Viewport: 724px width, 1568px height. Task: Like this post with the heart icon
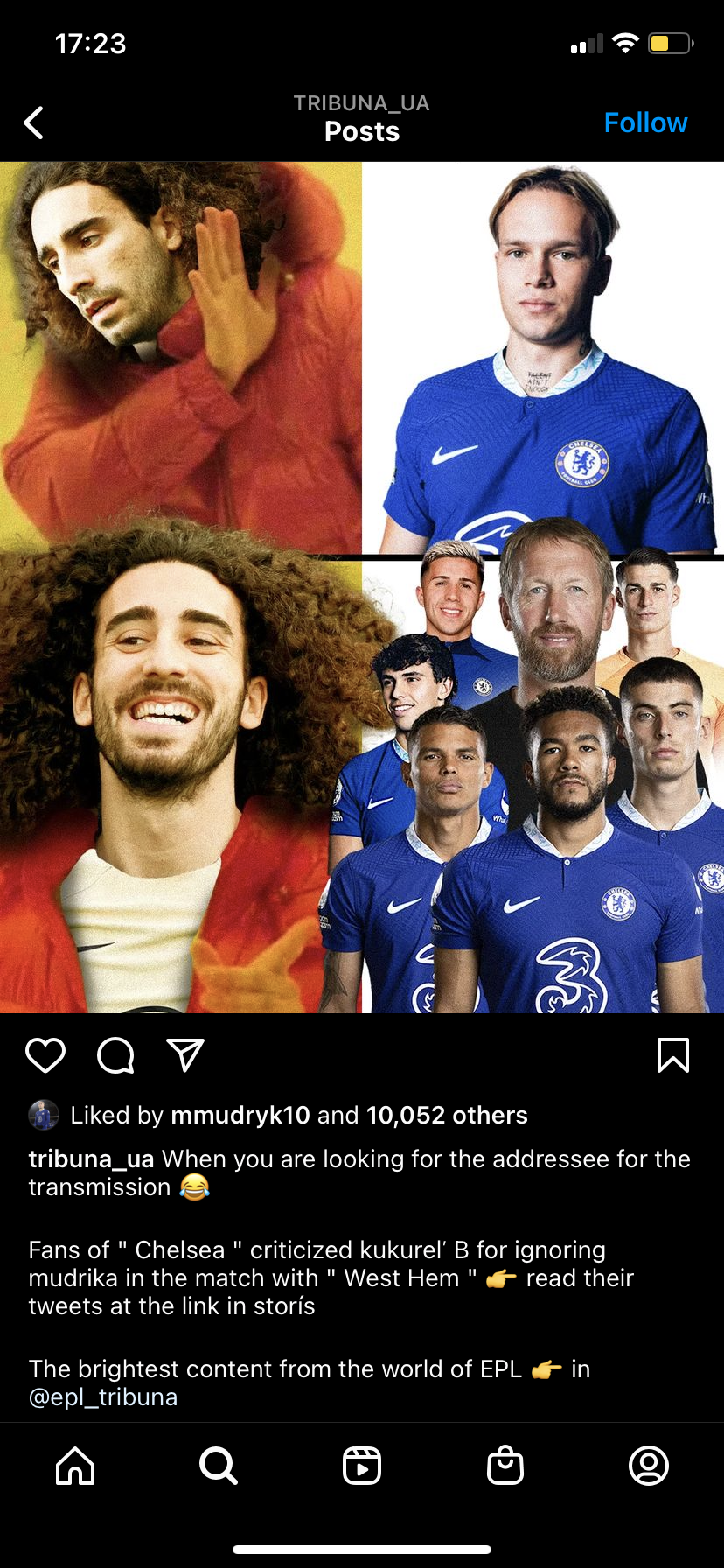click(45, 1055)
